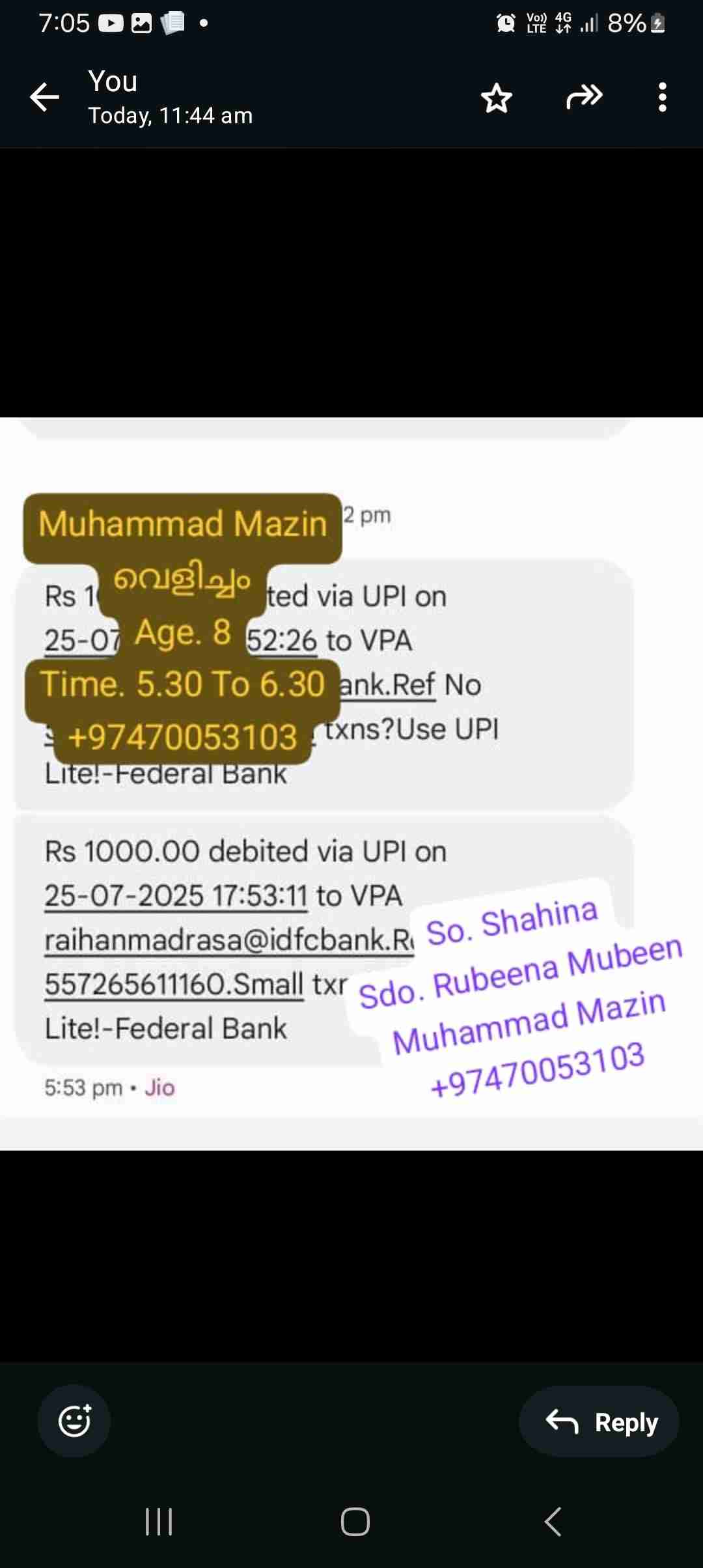Forward this image

point(584,98)
